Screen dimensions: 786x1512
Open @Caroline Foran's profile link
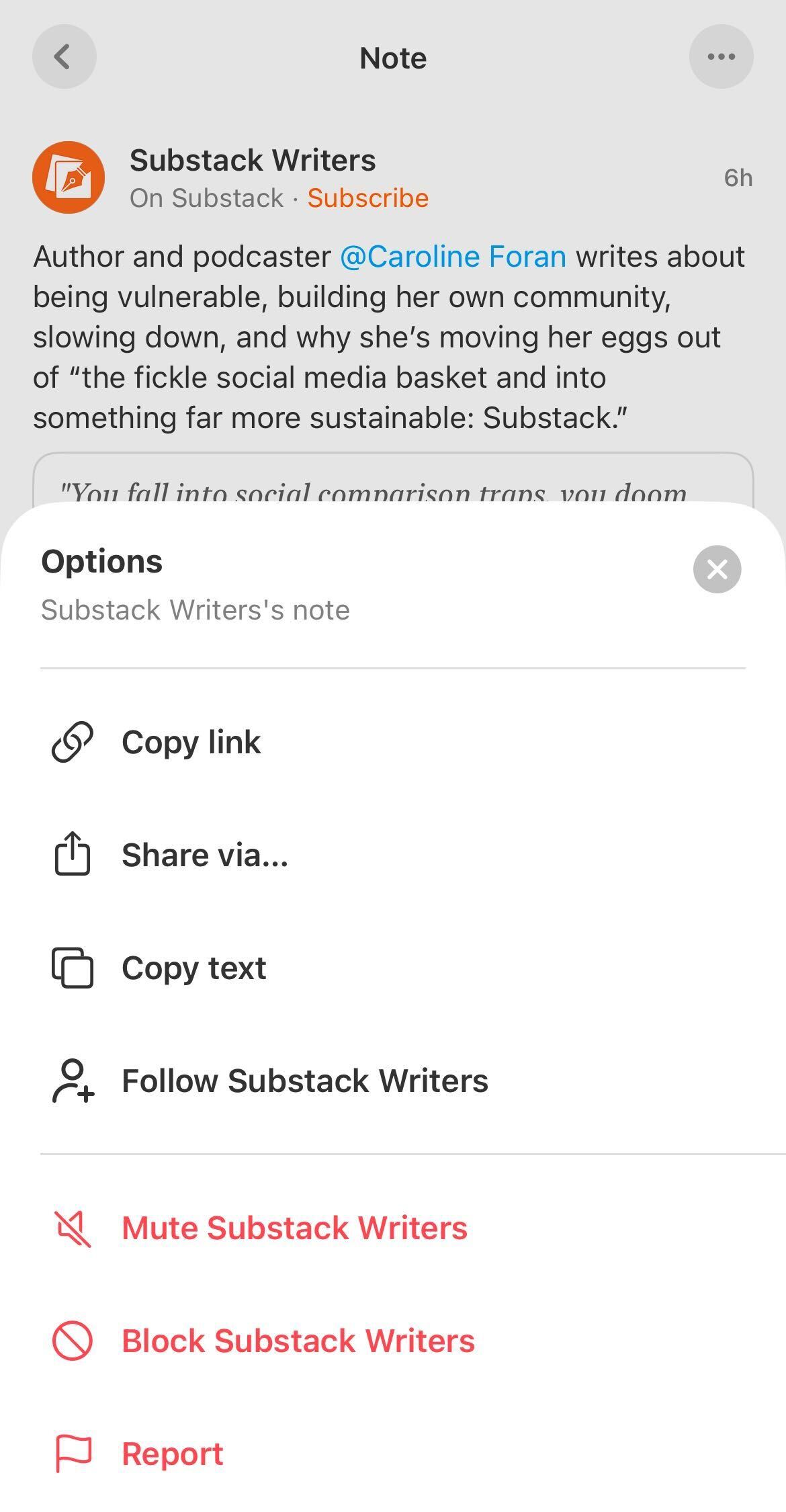(x=451, y=256)
